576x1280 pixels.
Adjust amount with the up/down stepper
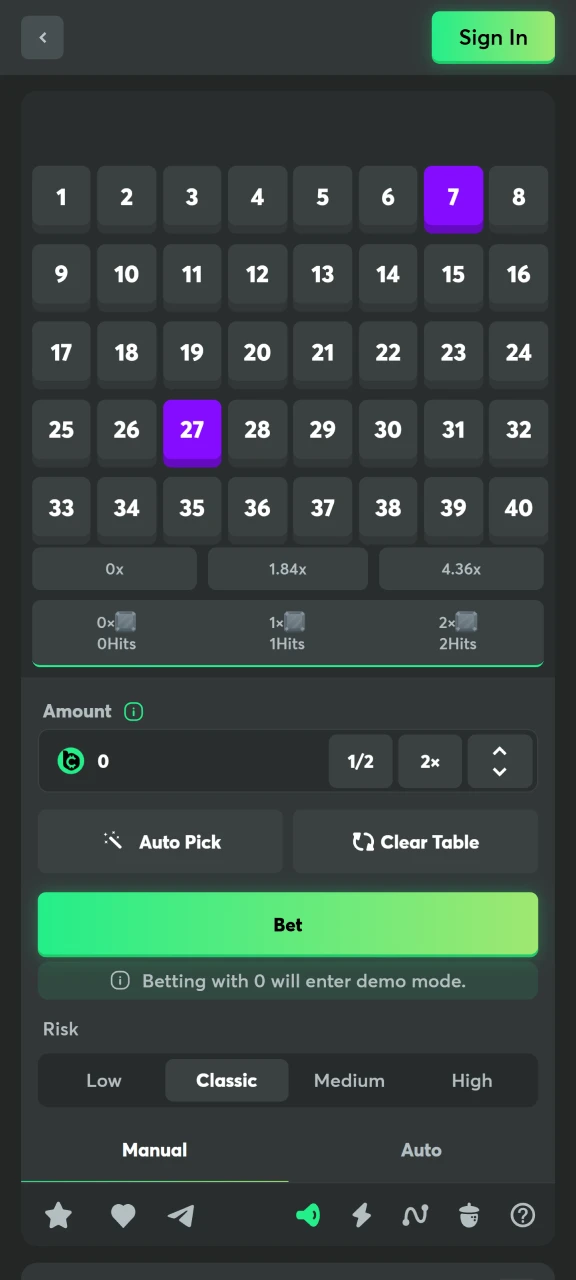(x=500, y=762)
